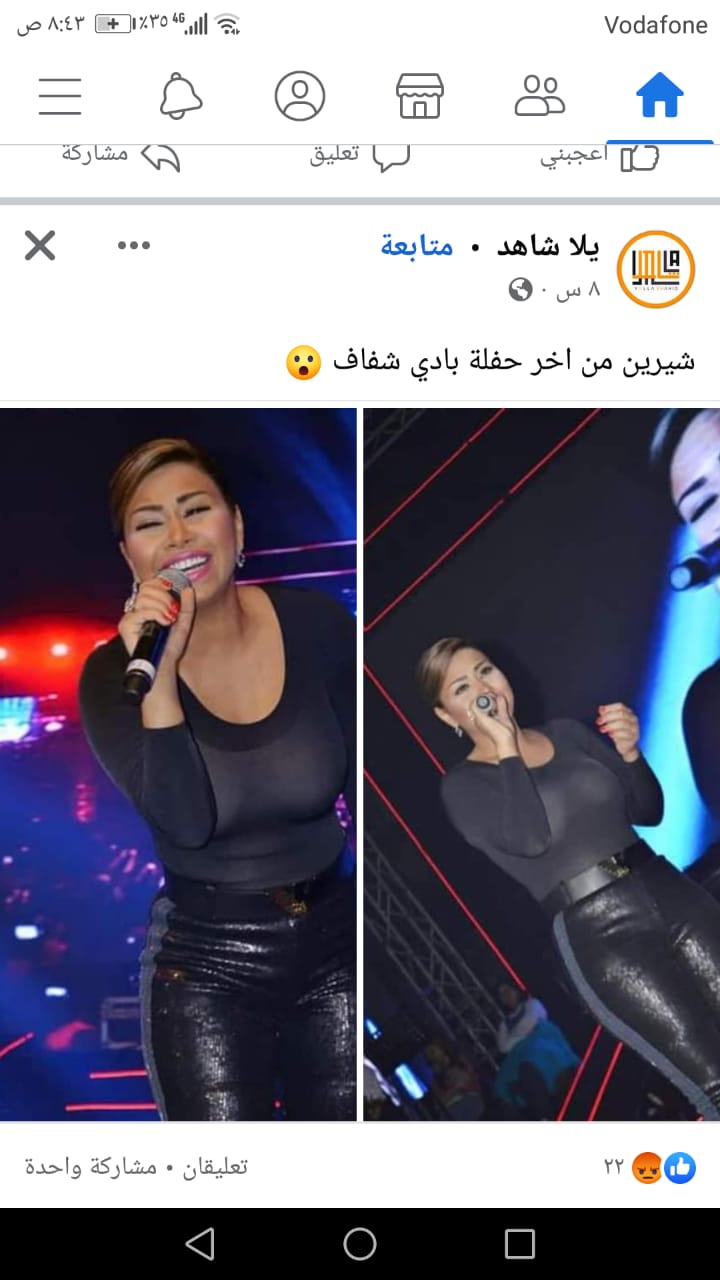Open the notifications bell tab
720x1280 pixels.
tap(181, 97)
